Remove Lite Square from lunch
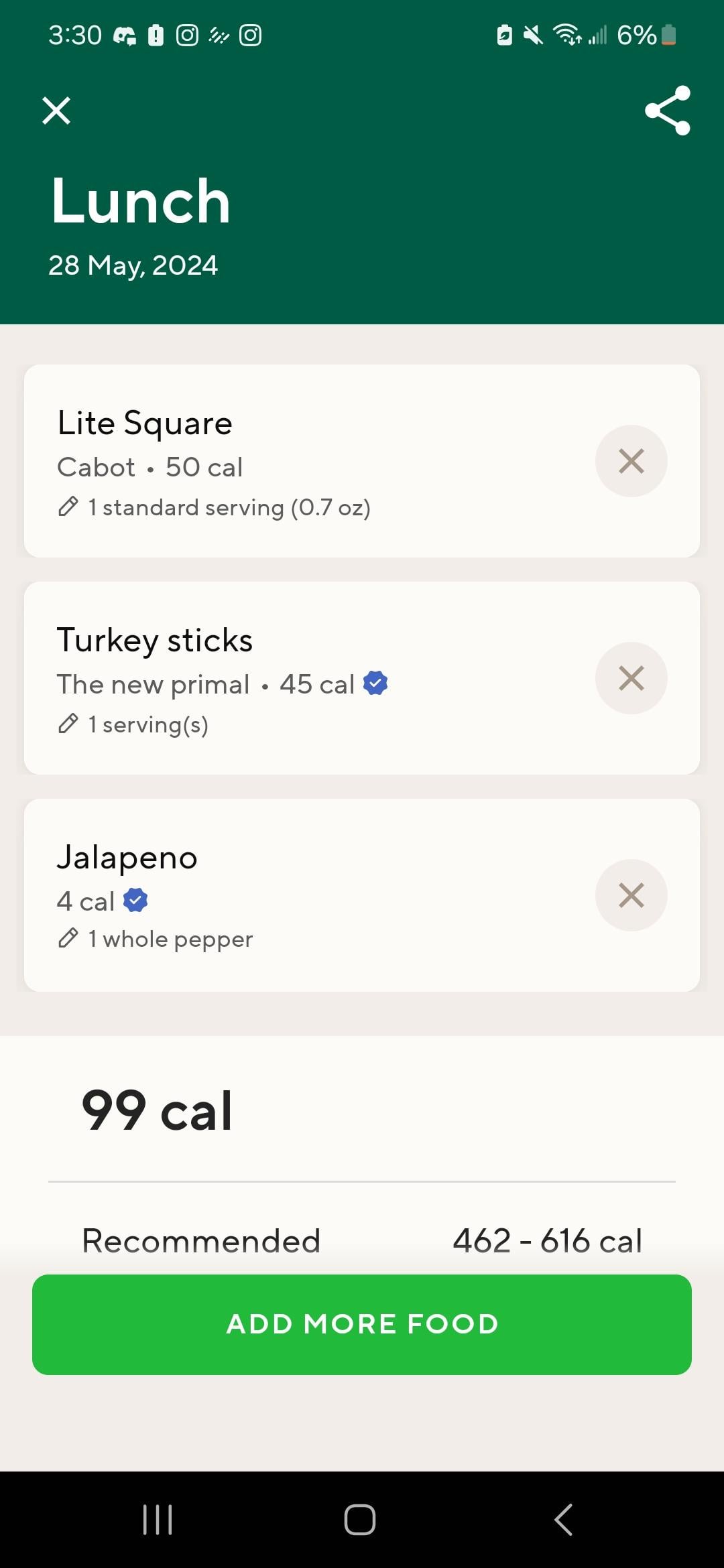Image resolution: width=724 pixels, height=1568 pixels. (x=631, y=461)
